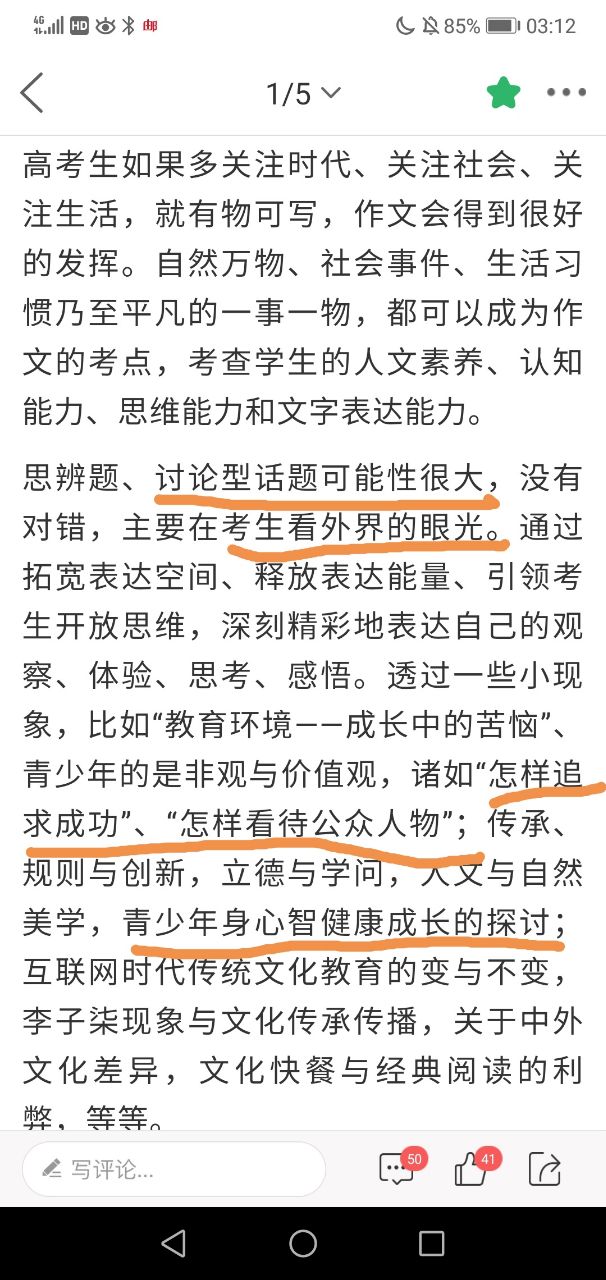
Task: Open the three-dot overflow menu
Action: coord(566,93)
